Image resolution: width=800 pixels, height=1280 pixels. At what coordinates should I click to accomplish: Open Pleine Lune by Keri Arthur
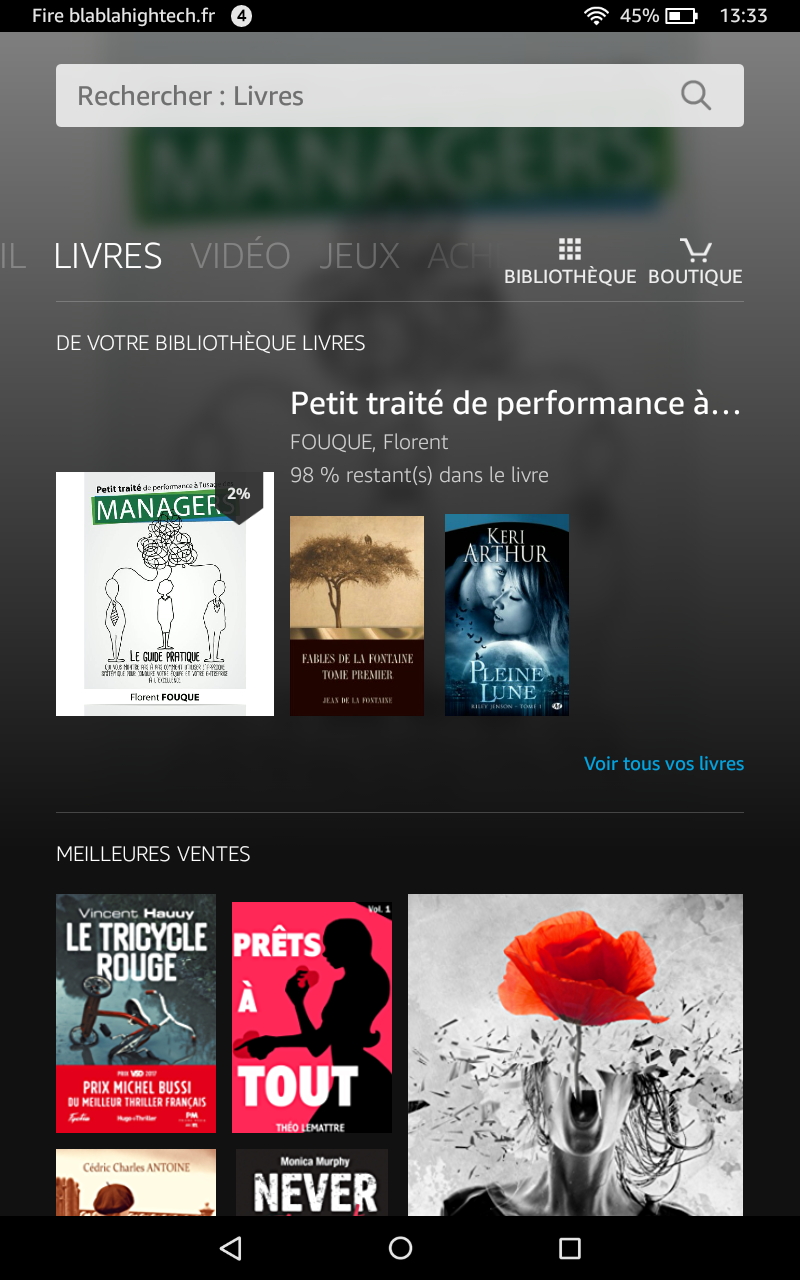pos(507,615)
